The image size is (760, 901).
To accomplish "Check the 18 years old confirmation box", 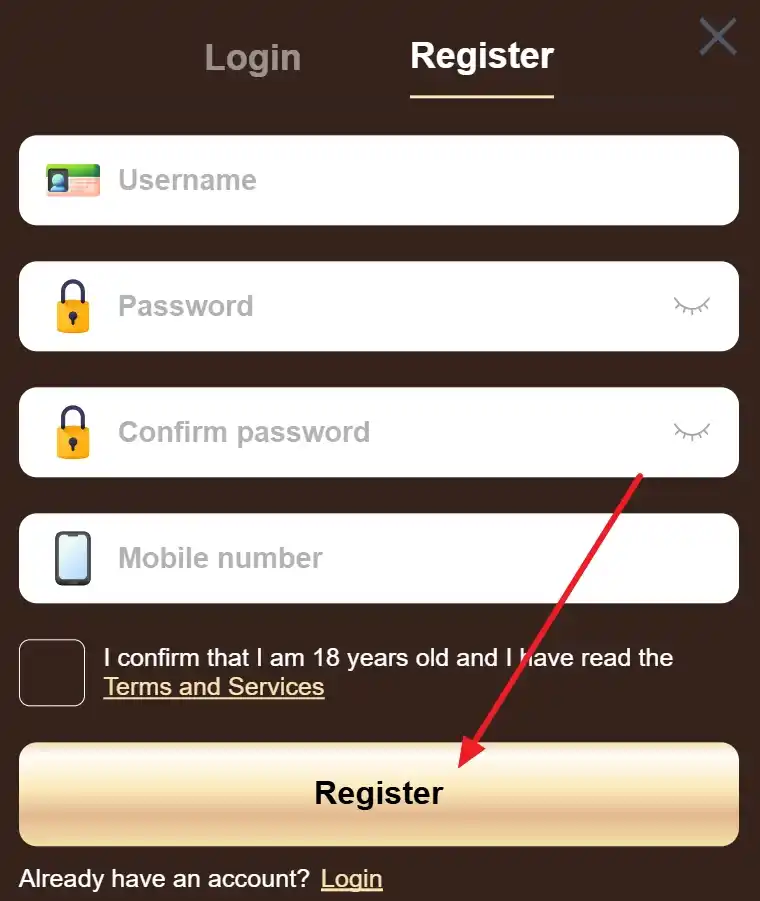I will (x=52, y=672).
